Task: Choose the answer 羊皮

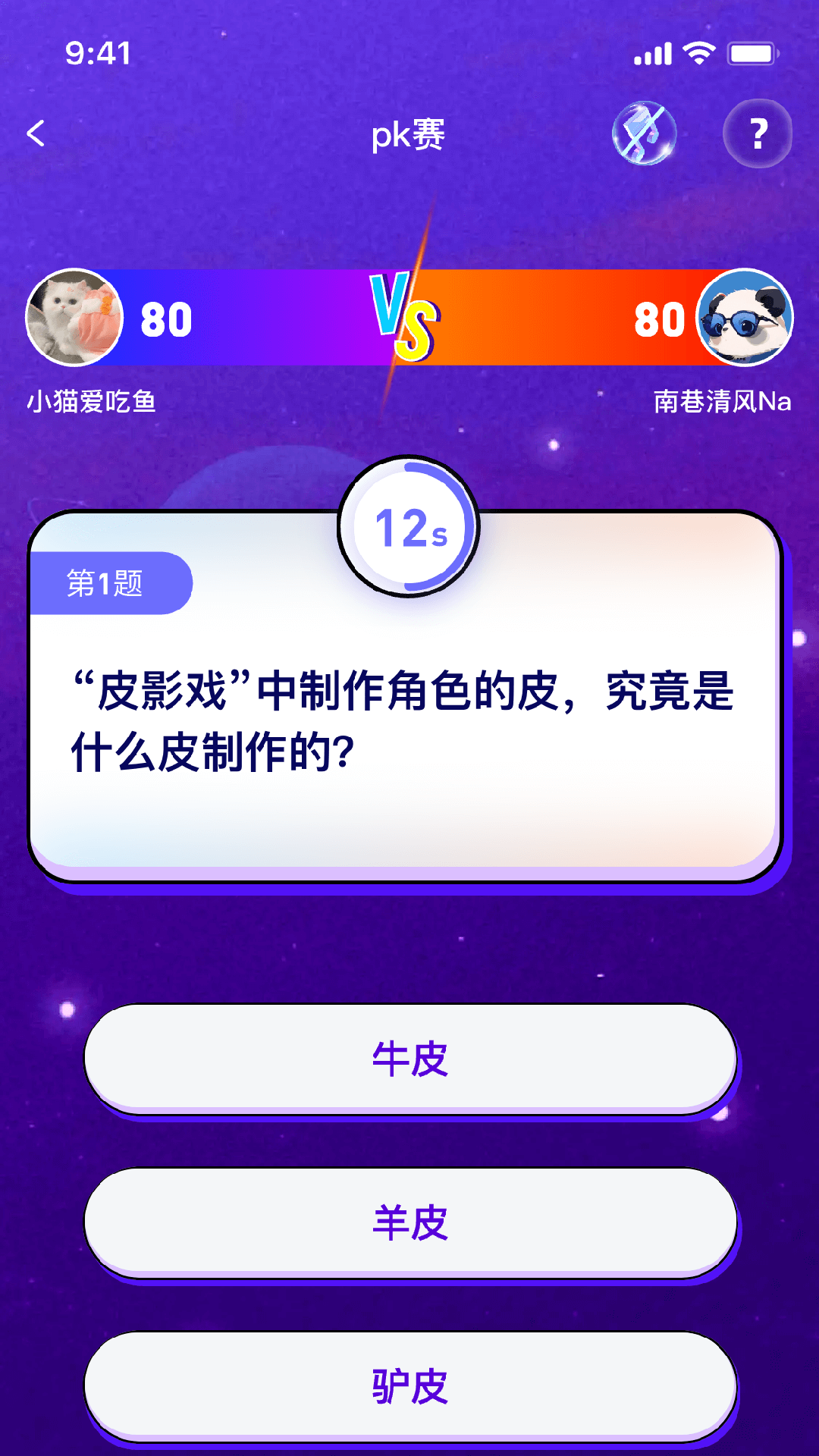Action: click(410, 1222)
